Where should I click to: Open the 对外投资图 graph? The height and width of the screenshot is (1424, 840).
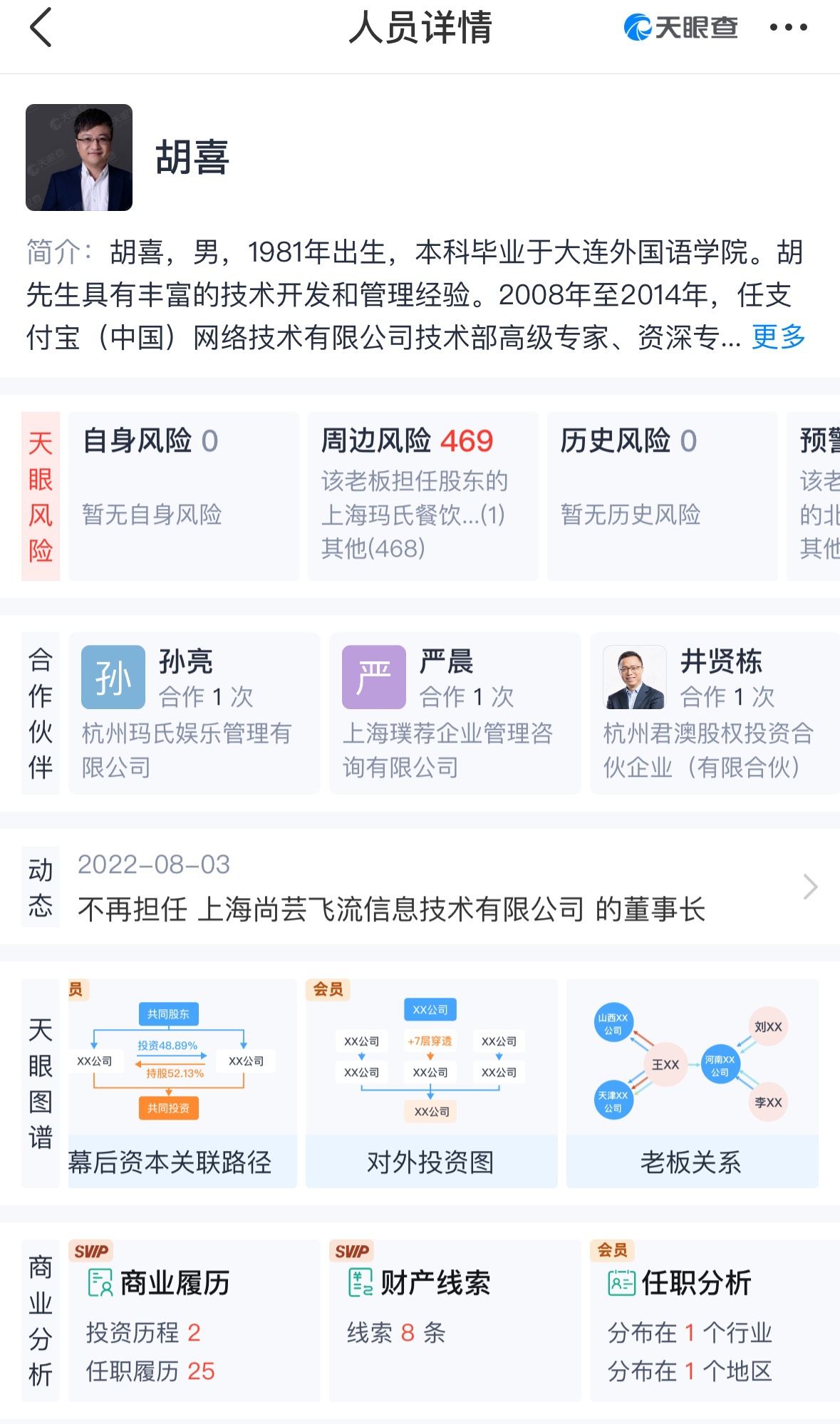coord(432,1083)
